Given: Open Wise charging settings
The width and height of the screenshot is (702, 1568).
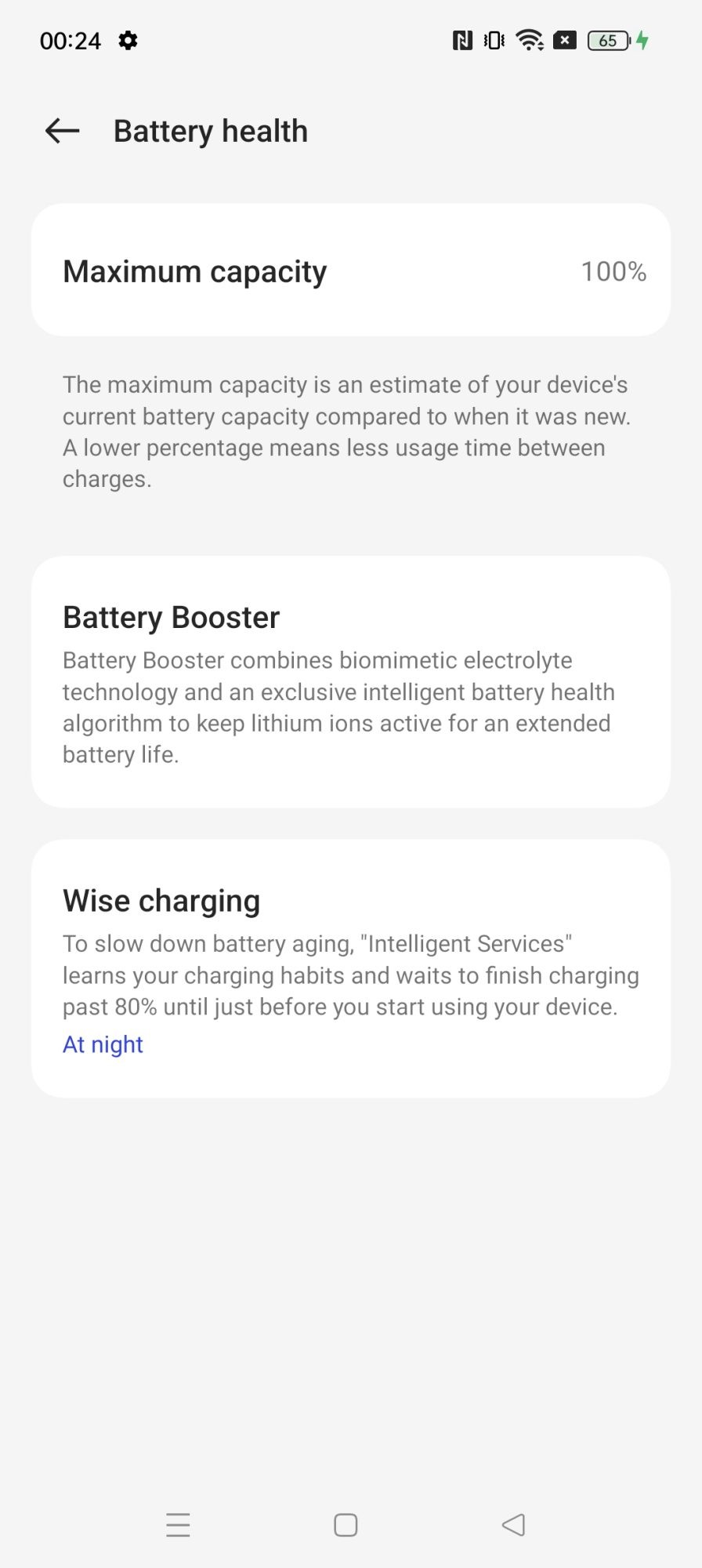Looking at the screenshot, I should click(x=351, y=968).
